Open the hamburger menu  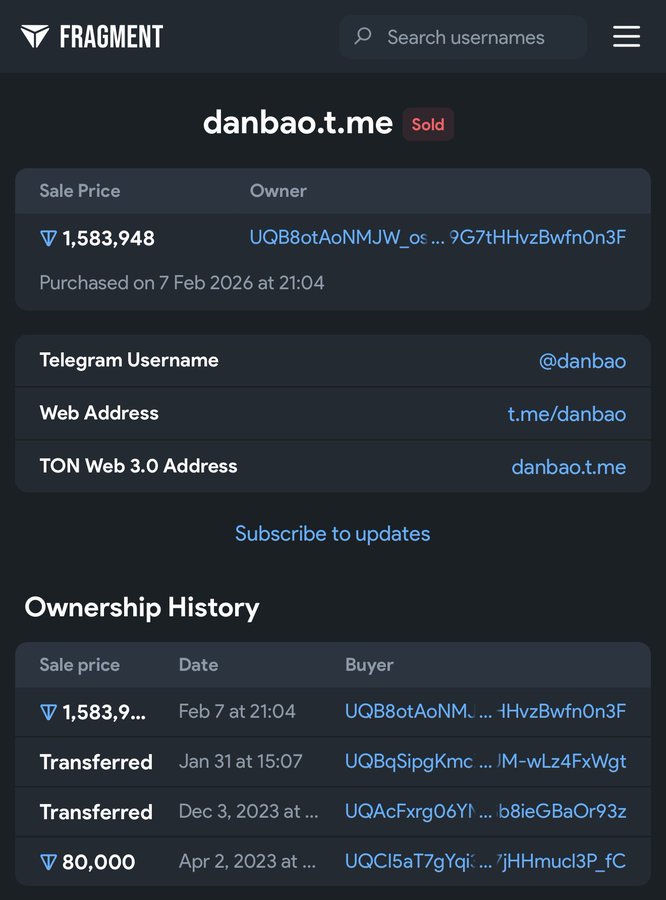pyautogui.click(x=626, y=37)
